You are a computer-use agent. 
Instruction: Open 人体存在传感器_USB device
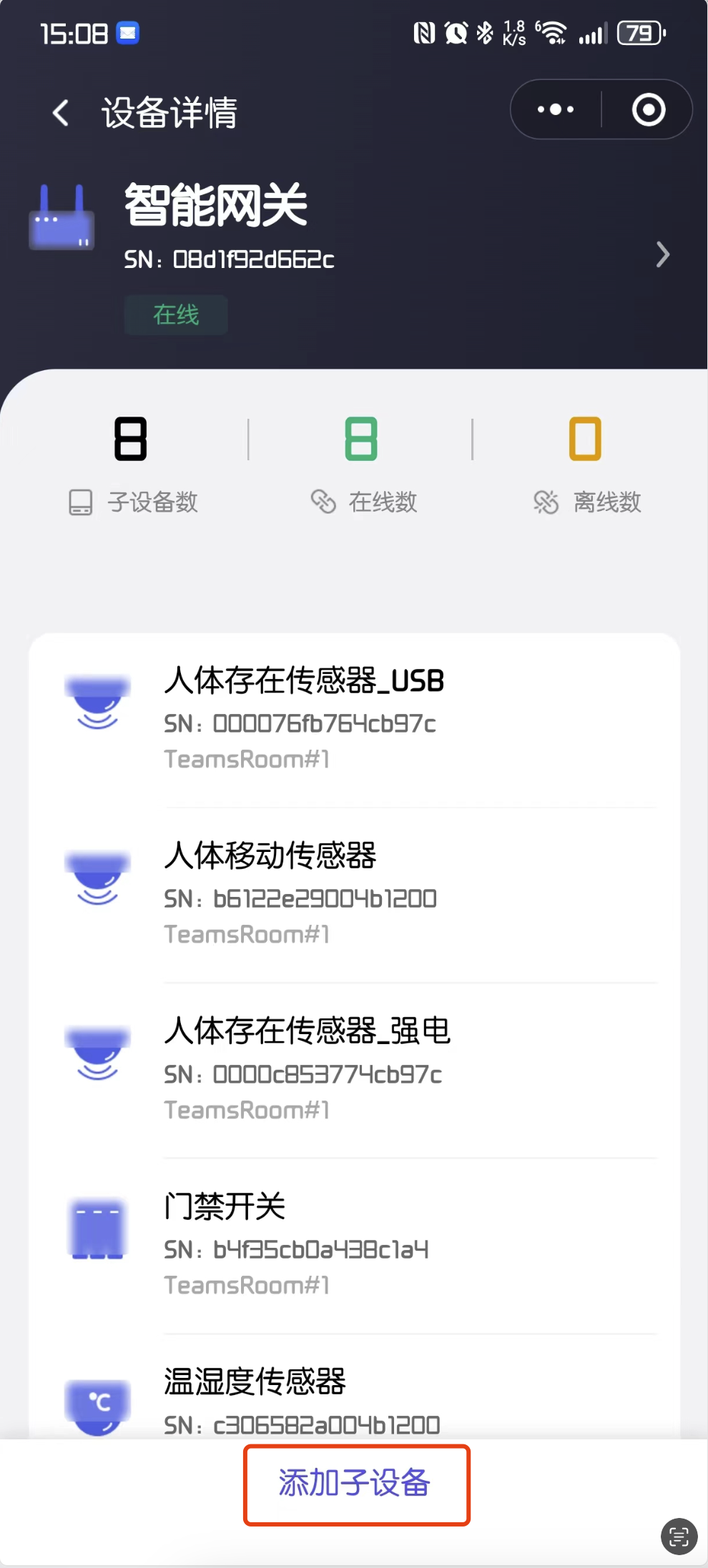(355, 720)
